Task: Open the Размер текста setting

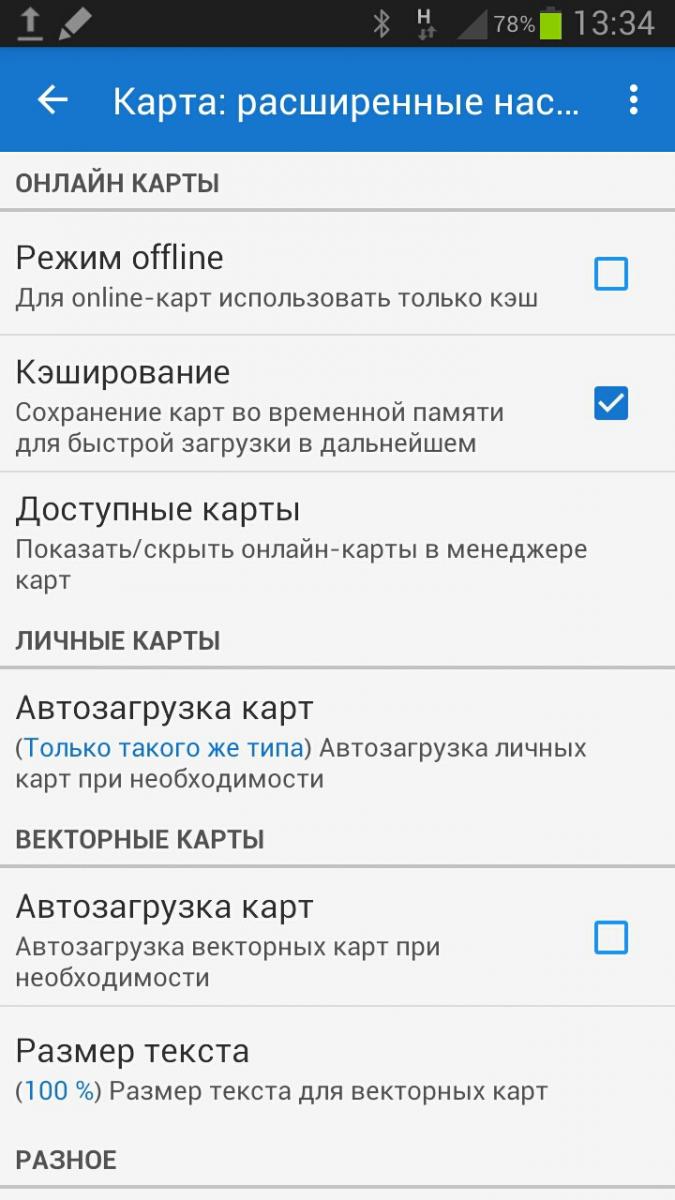Action: point(300,1069)
